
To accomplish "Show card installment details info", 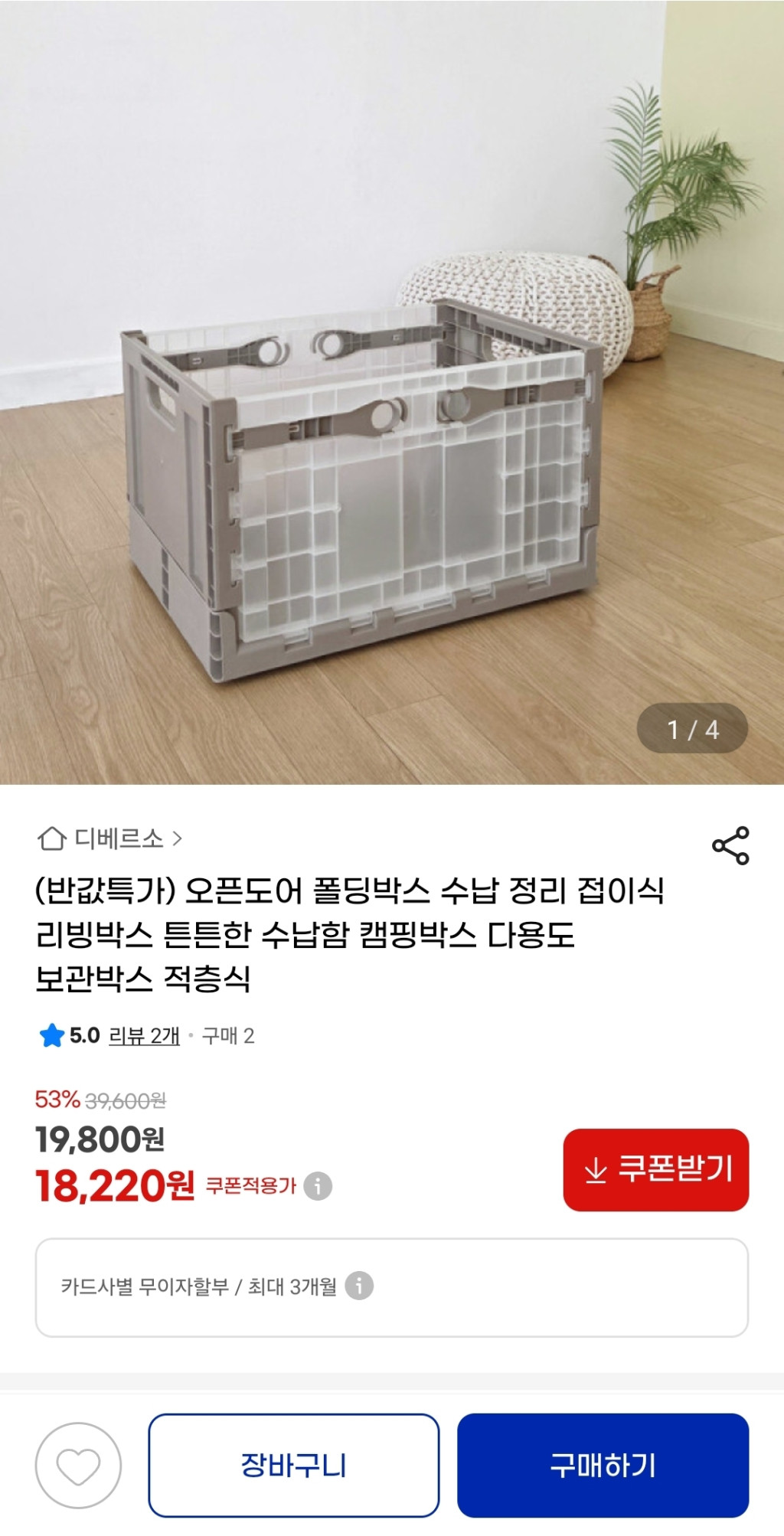I will [359, 1286].
